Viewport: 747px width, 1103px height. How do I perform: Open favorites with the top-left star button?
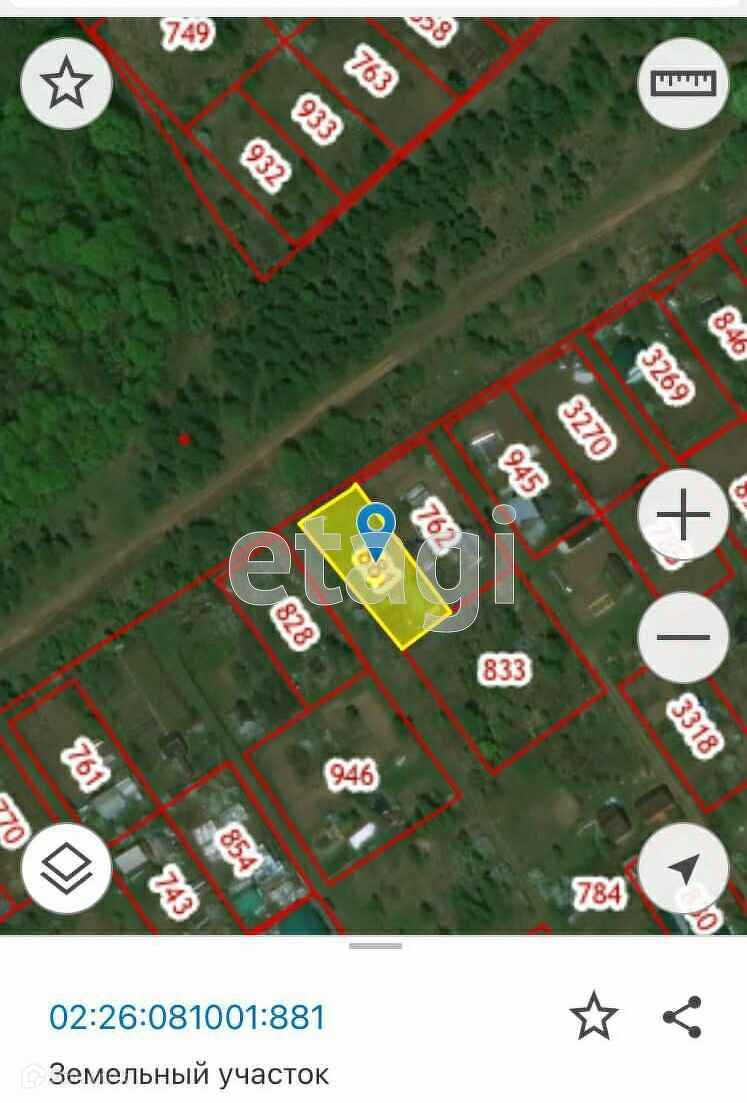(66, 84)
